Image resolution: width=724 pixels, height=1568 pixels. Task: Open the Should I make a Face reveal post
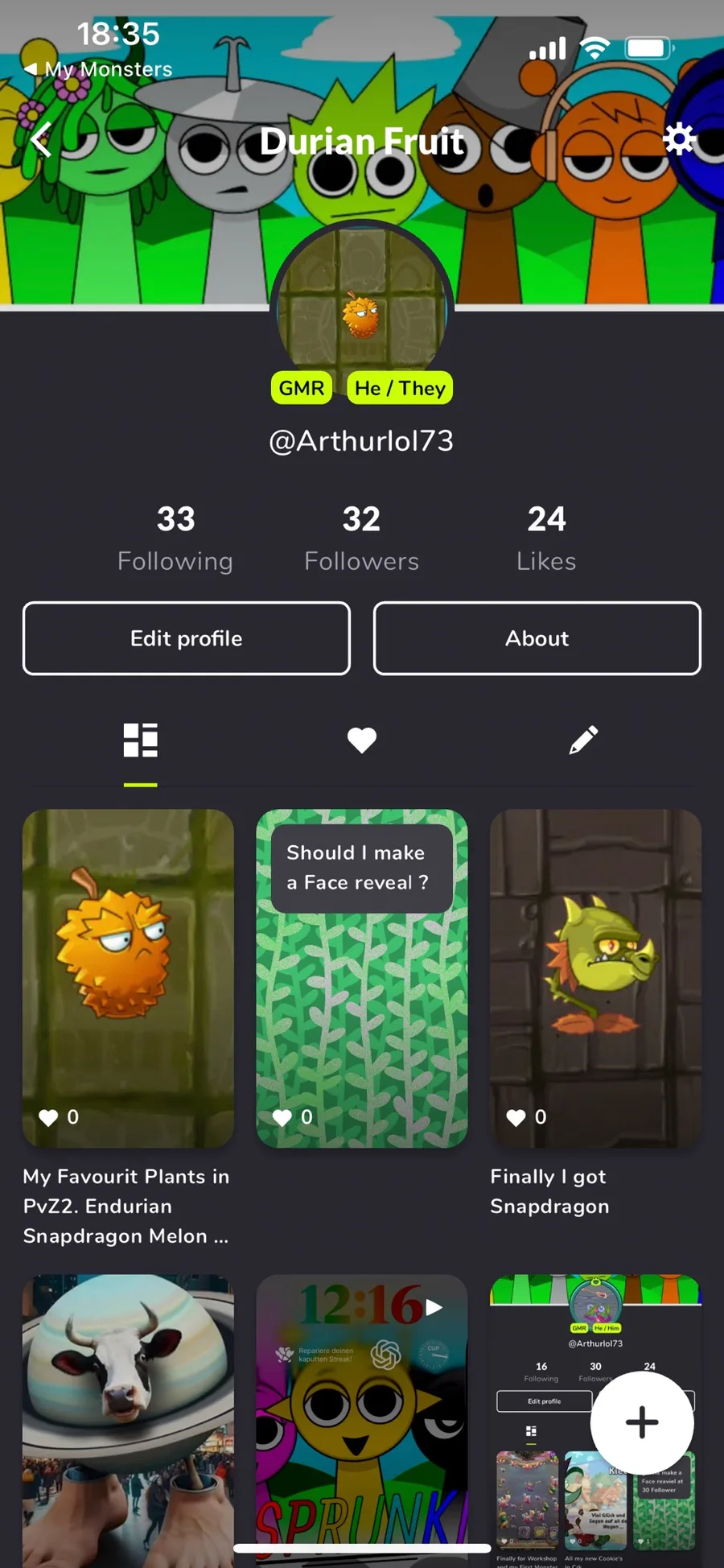point(362,978)
